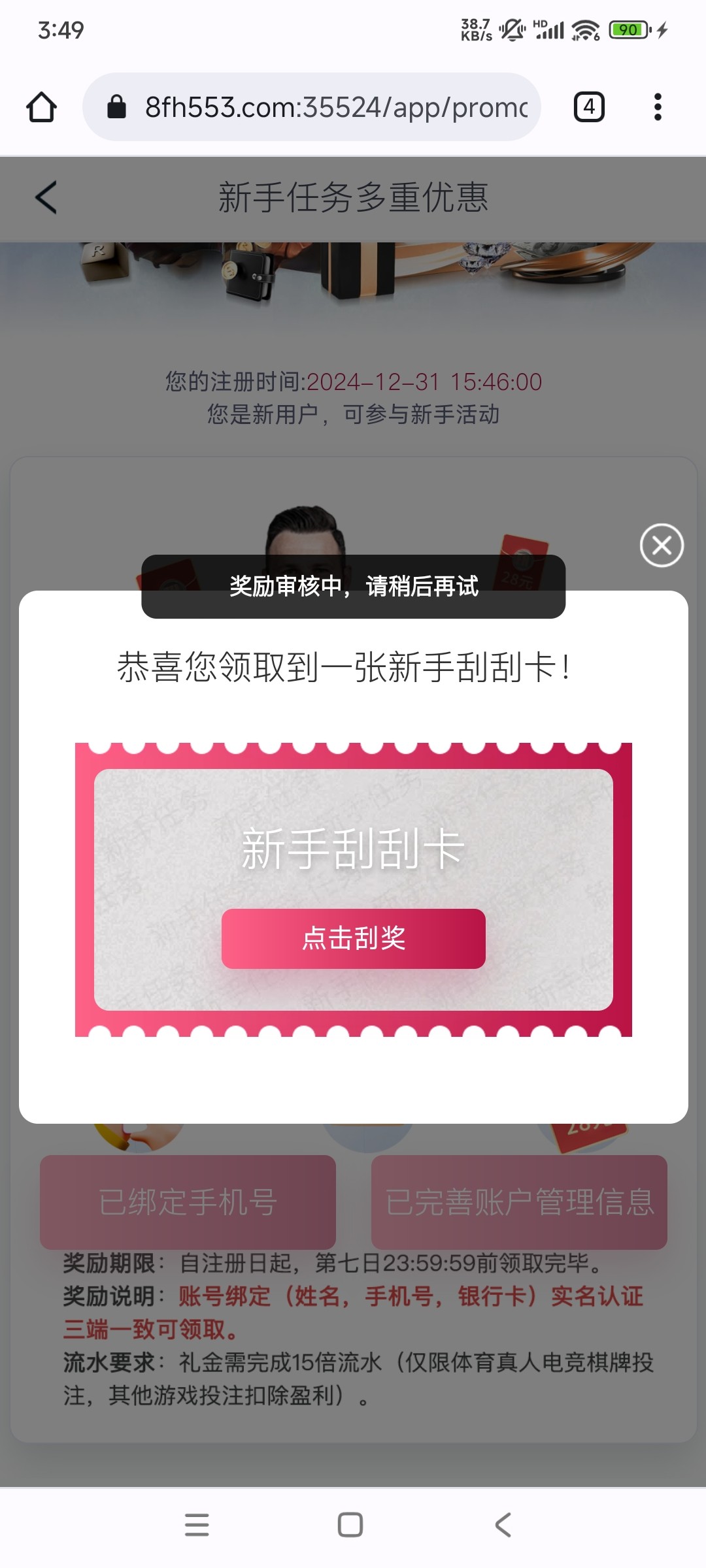Tap the 点击刮奖 scratch button
The height and width of the screenshot is (1568, 706).
click(x=353, y=938)
